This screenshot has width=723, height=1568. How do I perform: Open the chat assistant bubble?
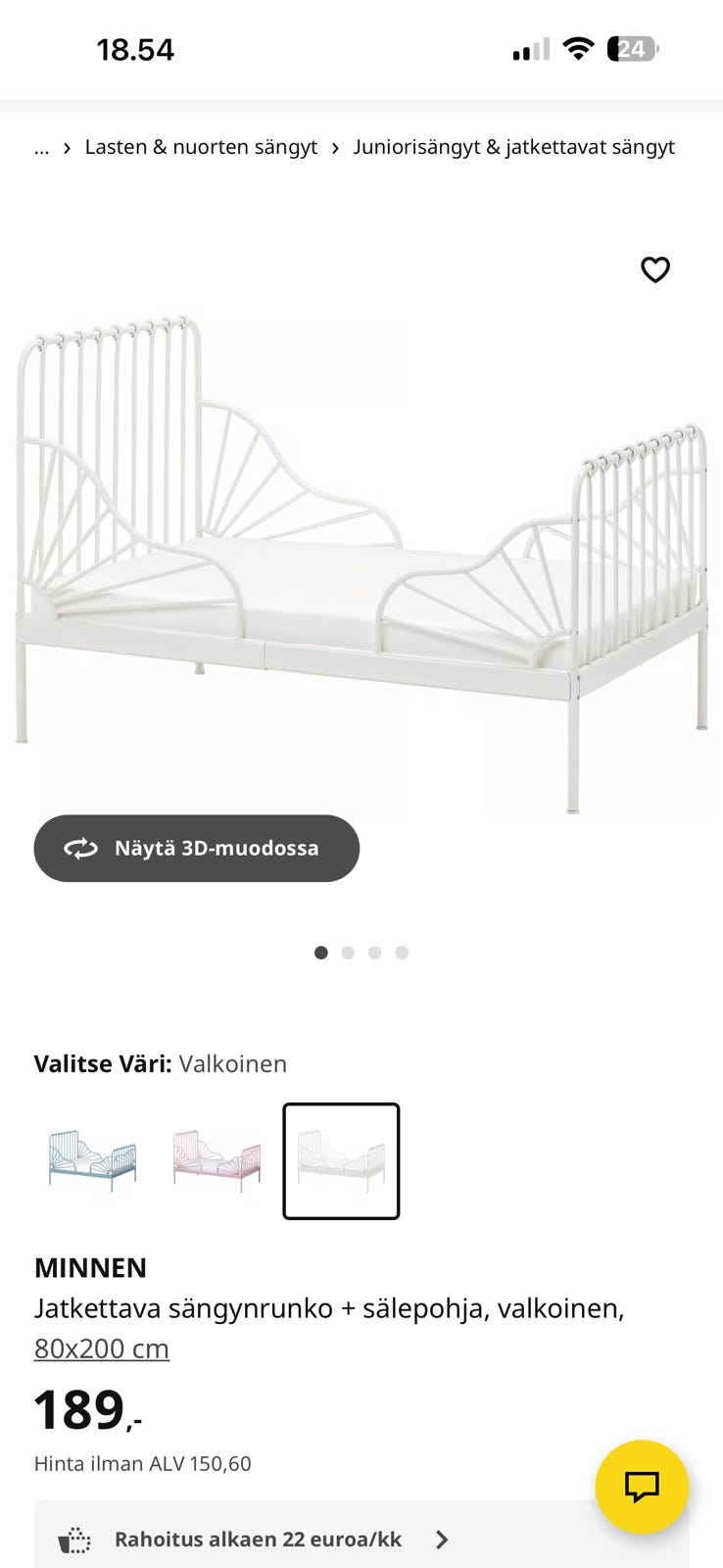point(642,1487)
